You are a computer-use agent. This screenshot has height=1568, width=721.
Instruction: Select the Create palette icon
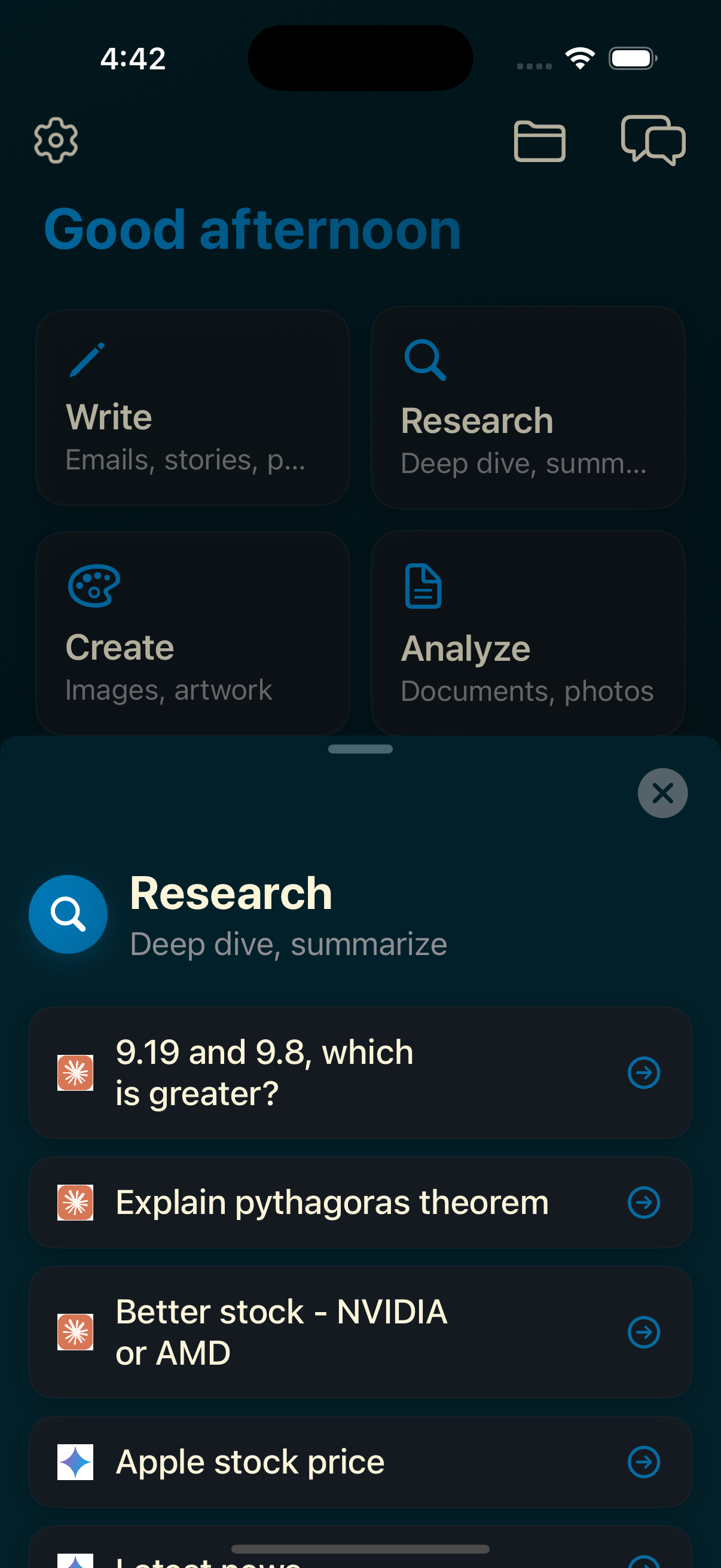93,585
